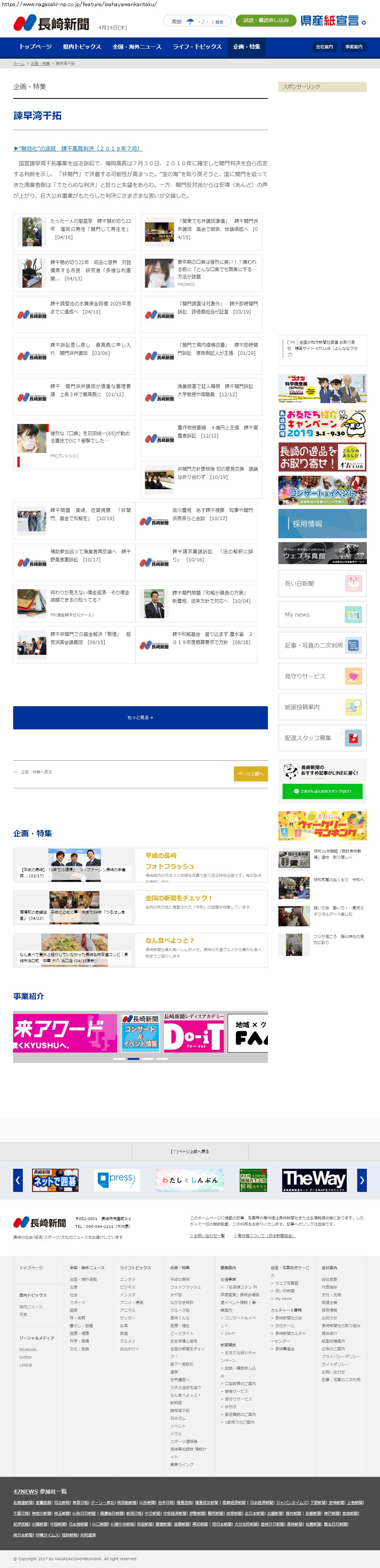The image size is (380, 1568).
Task: Open the 採用情報 banner
Action: [322, 524]
